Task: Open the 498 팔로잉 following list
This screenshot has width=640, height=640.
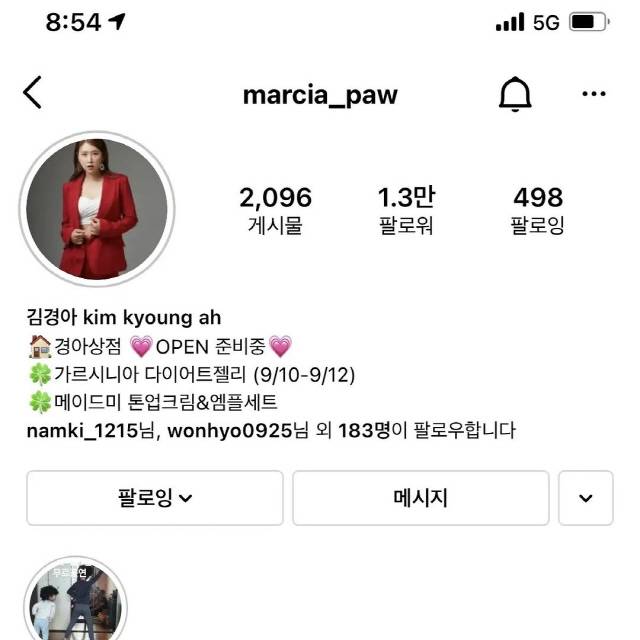Action: pyautogui.click(x=537, y=210)
